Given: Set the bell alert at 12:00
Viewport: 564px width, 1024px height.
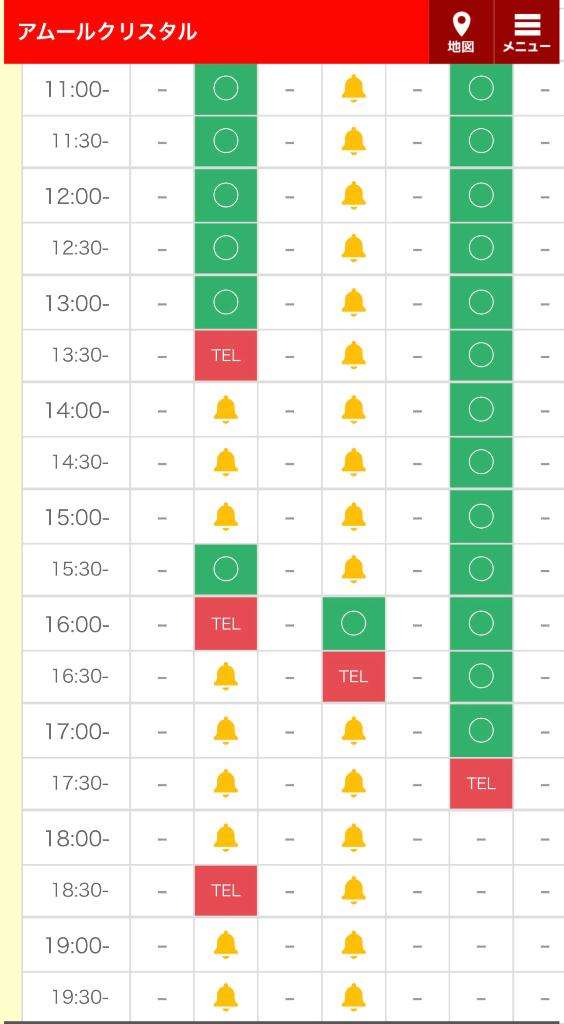Looking at the screenshot, I should coord(354,196).
